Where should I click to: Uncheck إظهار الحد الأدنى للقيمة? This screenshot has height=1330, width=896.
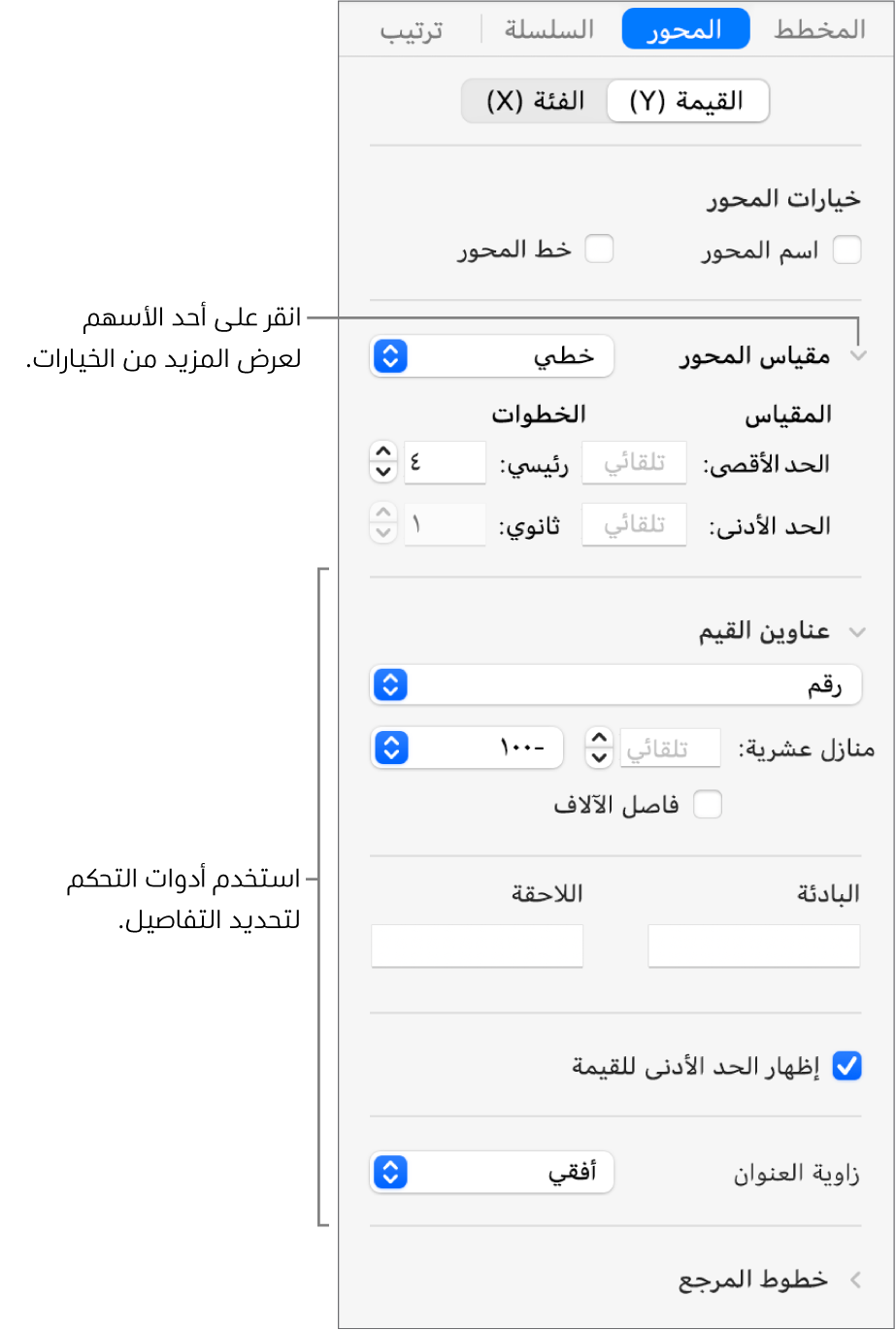pyautogui.click(x=847, y=1067)
